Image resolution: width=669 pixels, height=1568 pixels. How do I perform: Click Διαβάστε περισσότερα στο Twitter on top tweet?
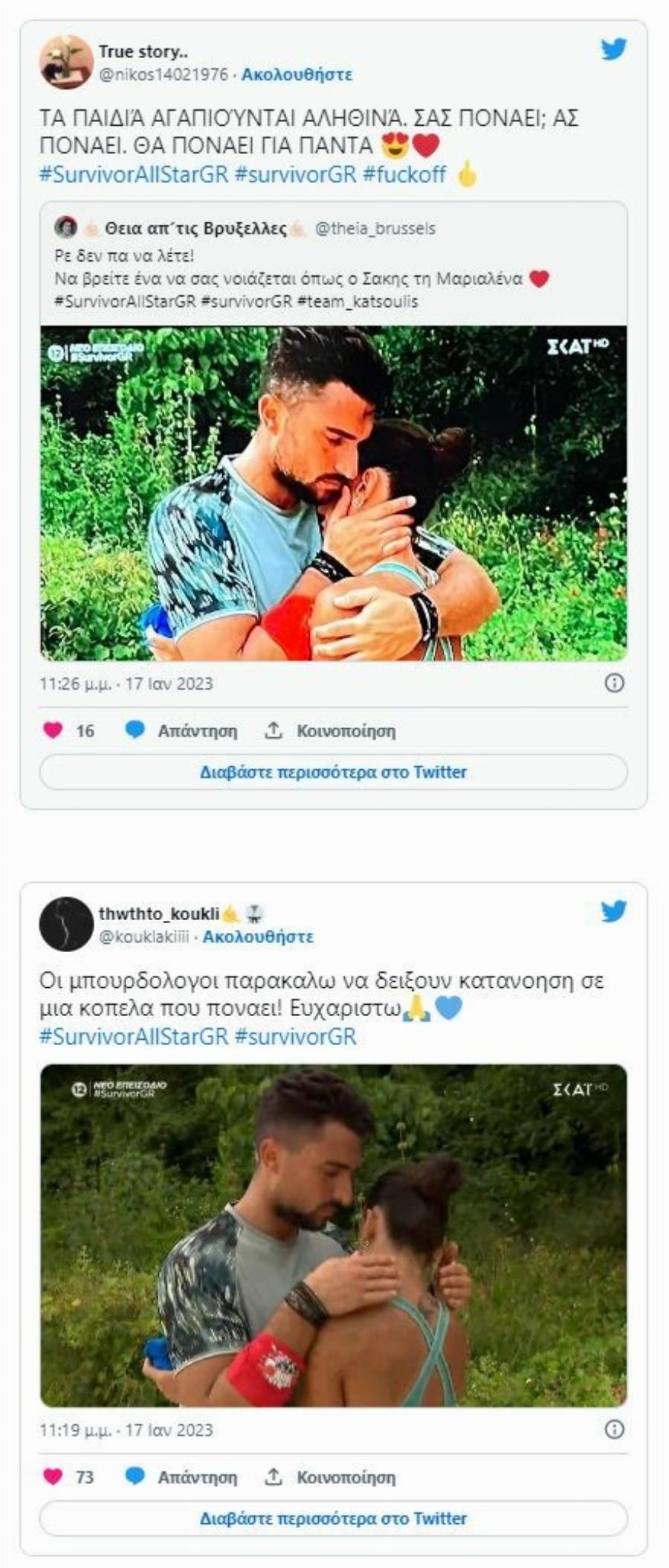[334, 774]
